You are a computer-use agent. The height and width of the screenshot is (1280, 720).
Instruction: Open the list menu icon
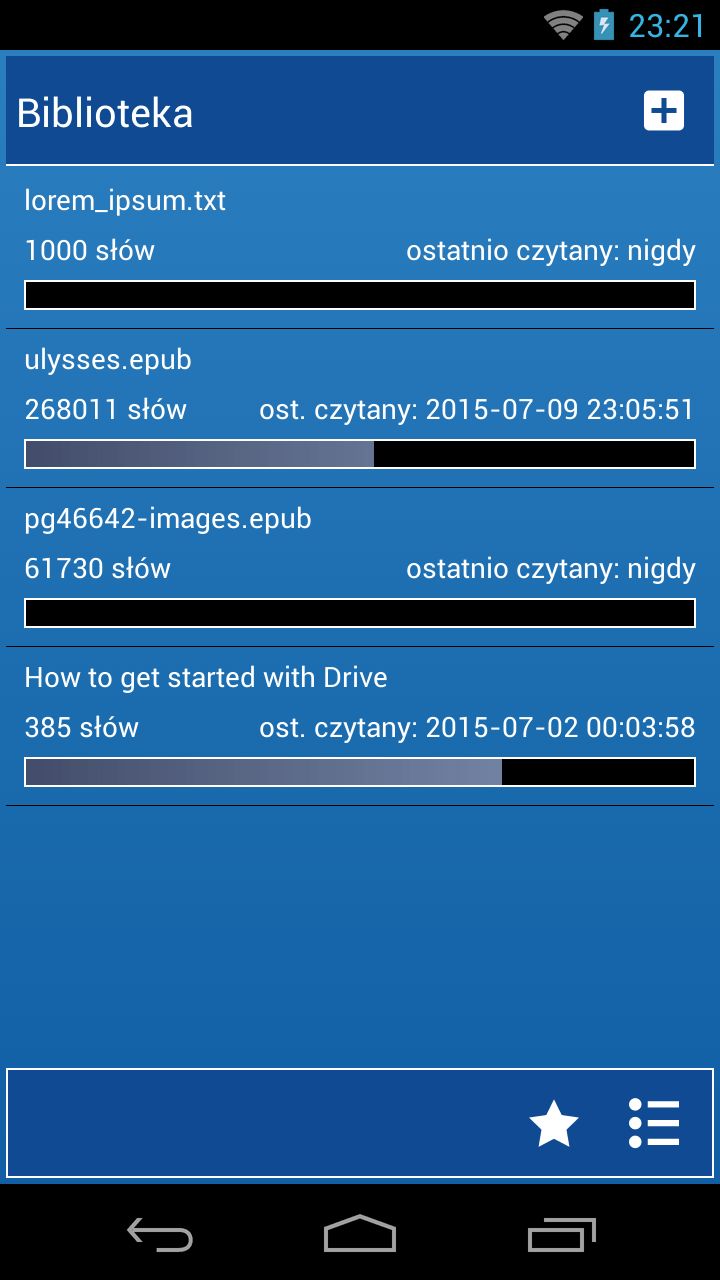click(655, 1124)
